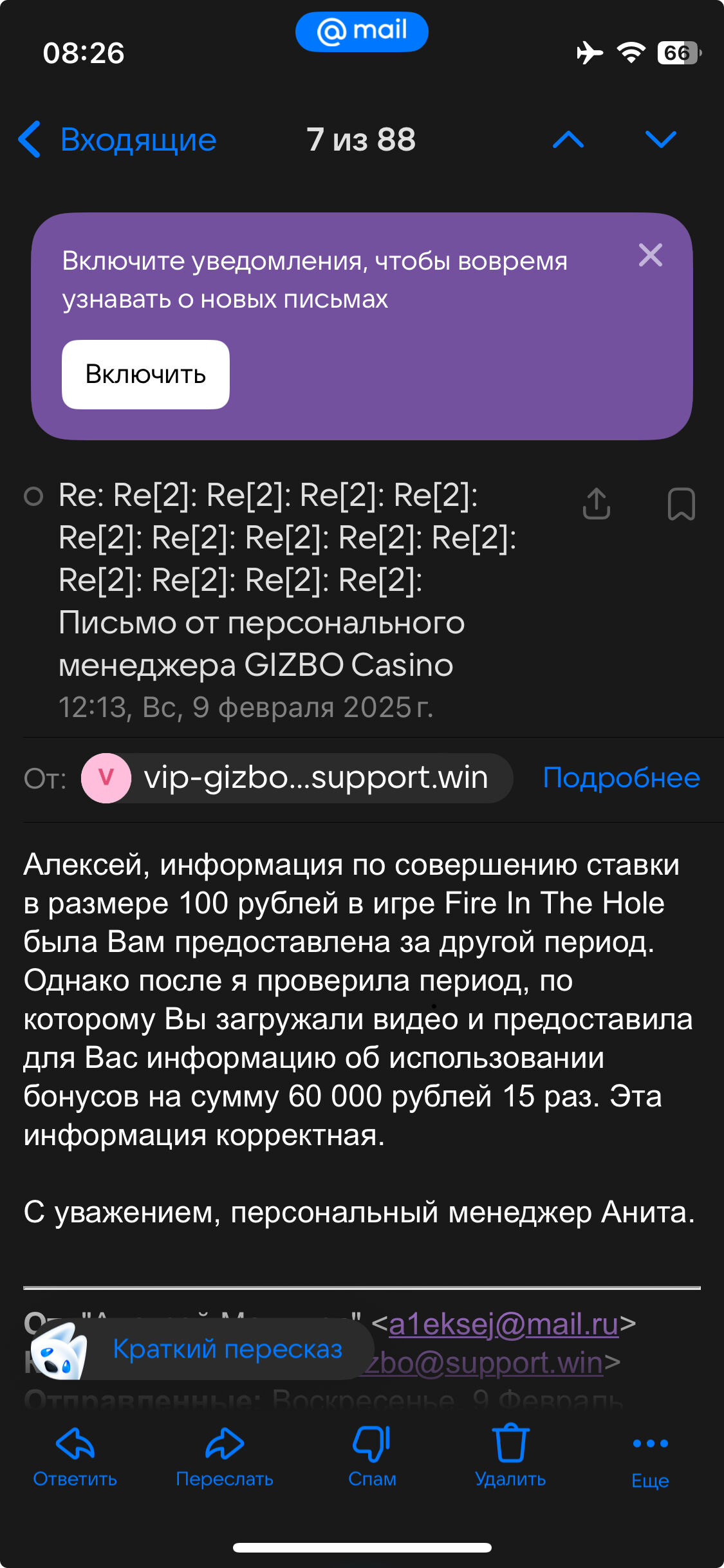Image resolution: width=724 pixels, height=1568 pixels.
Task: Forward email with Переслать
Action: pos(225,1456)
